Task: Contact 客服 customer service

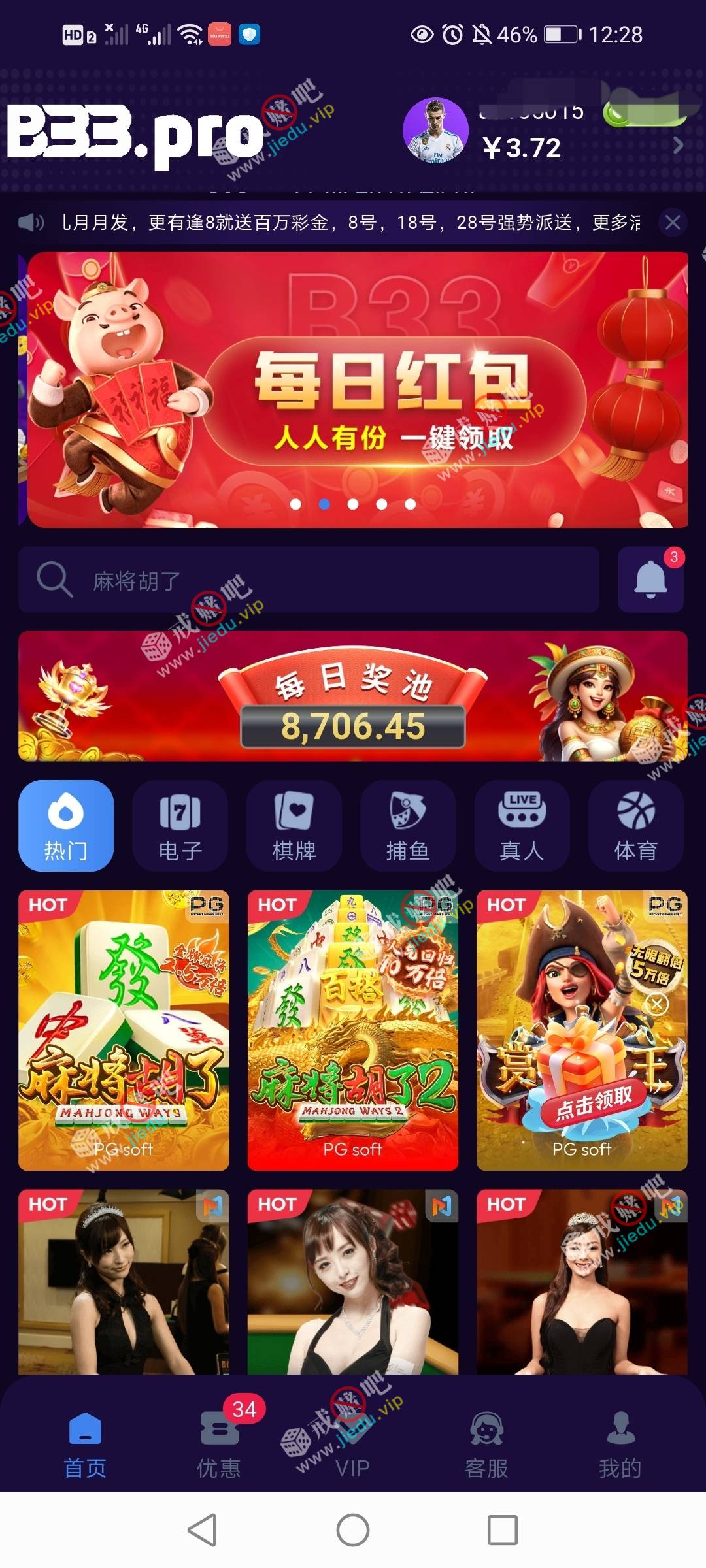Action: (486, 1443)
